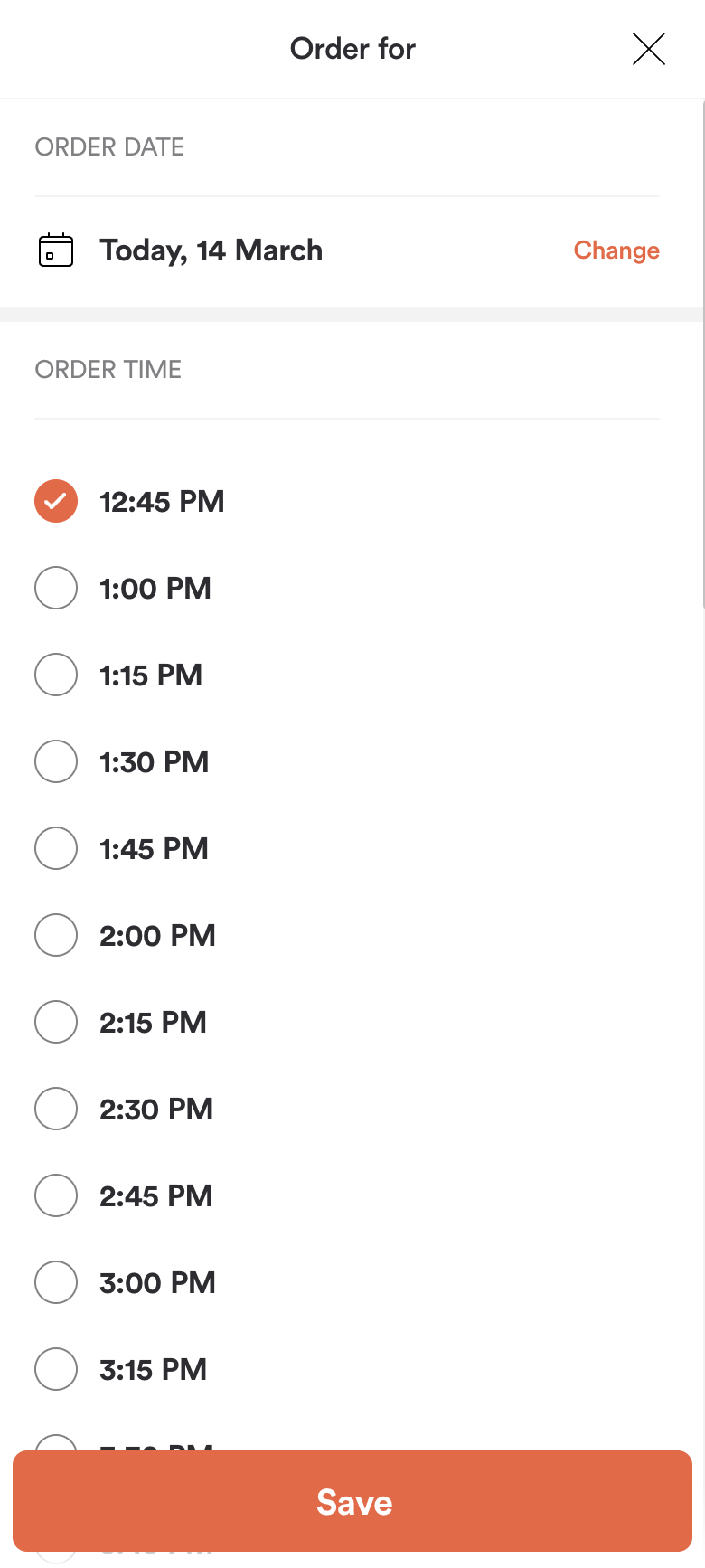Image resolution: width=705 pixels, height=1568 pixels.
Task: Choose 1:30 PM for the order
Action: pyautogui.click(x=56, y=761)
